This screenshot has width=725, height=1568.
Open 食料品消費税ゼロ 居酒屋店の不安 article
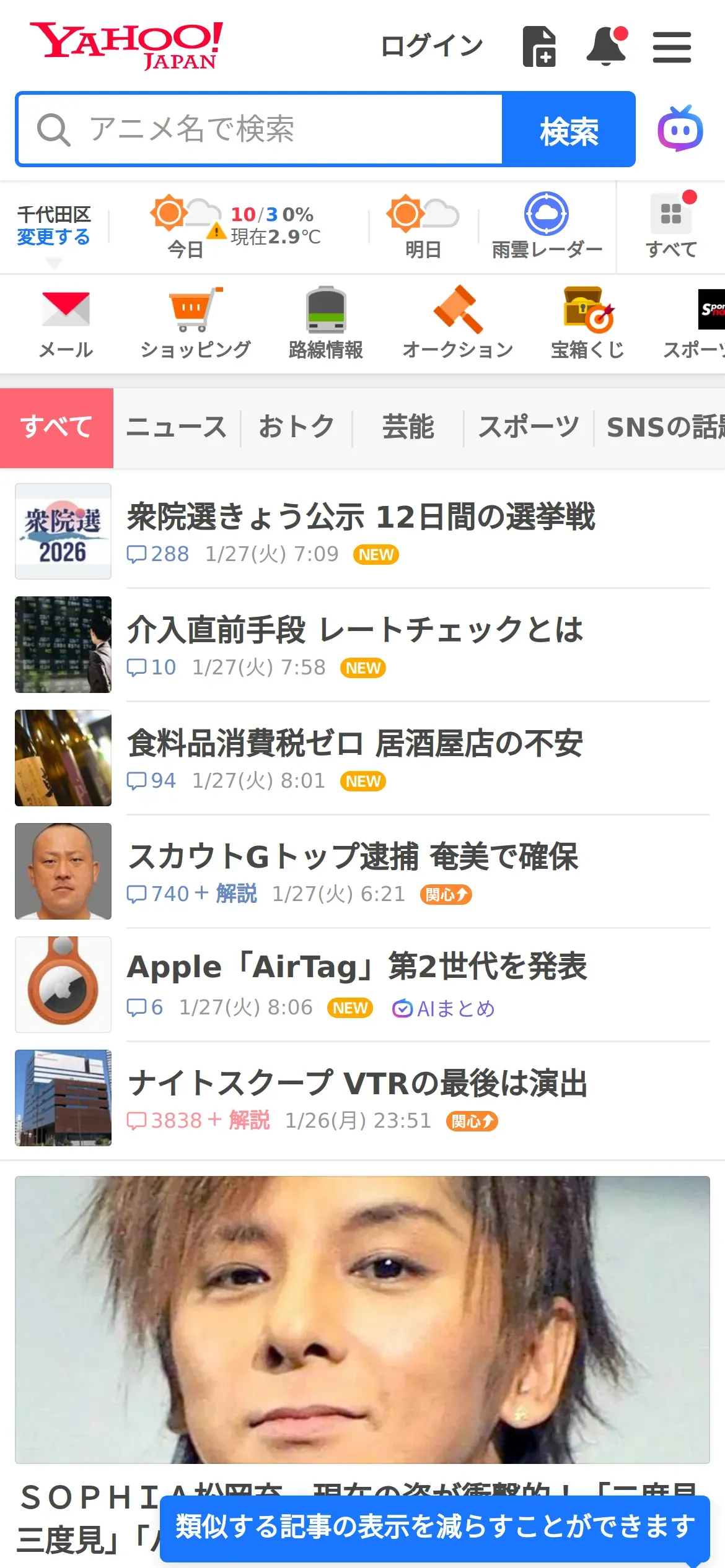tap(354, 744)
